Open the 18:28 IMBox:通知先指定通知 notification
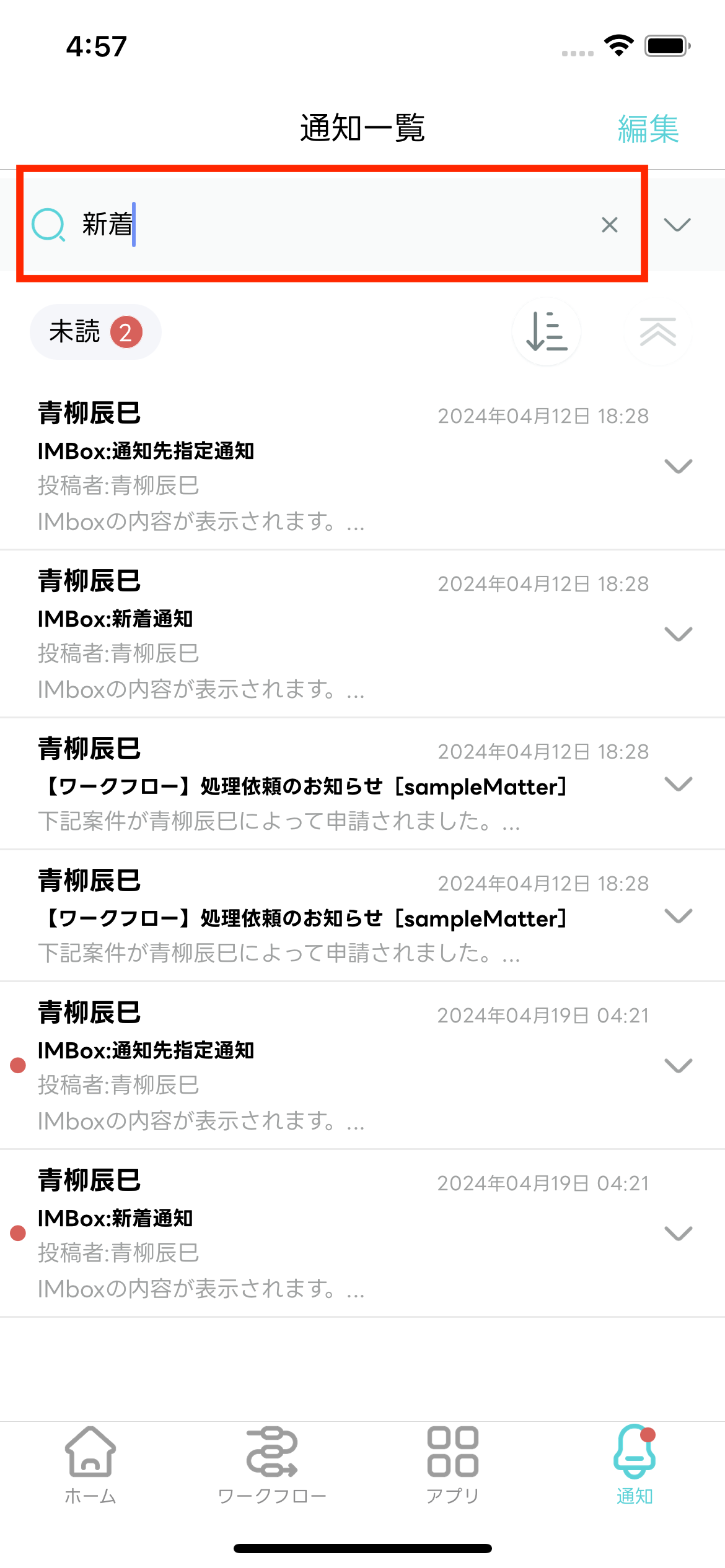This screenshot has width=725, height=1568. pos(310,466)
